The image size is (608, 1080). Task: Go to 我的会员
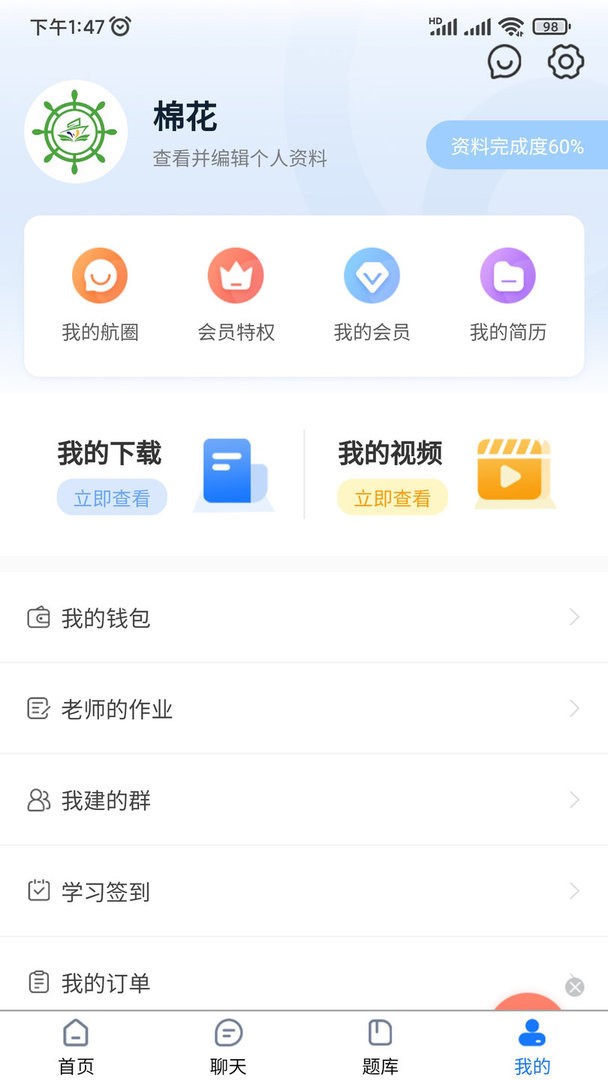pos(372,297)
